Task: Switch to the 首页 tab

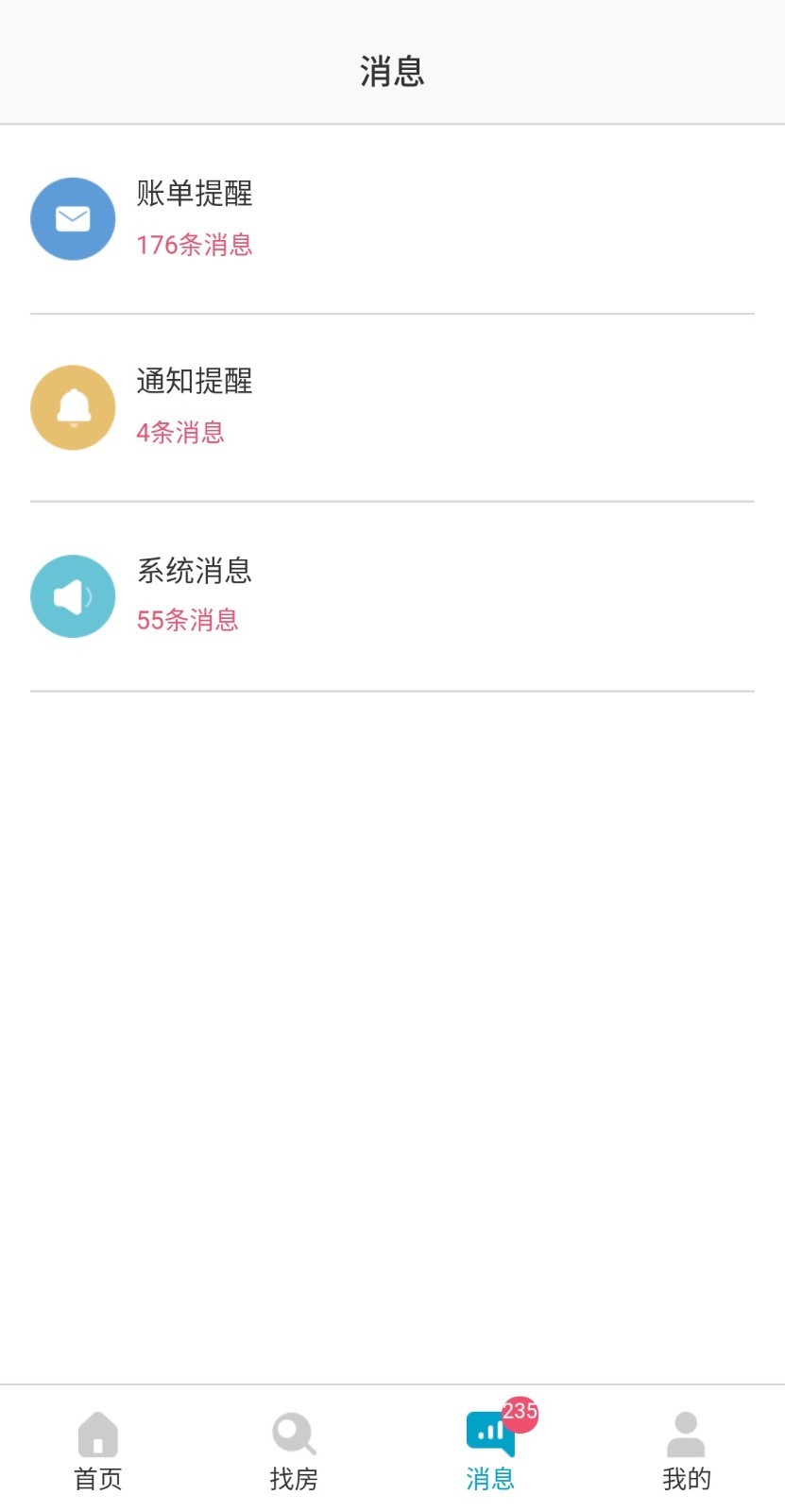Action: (x=97, y=1451)
